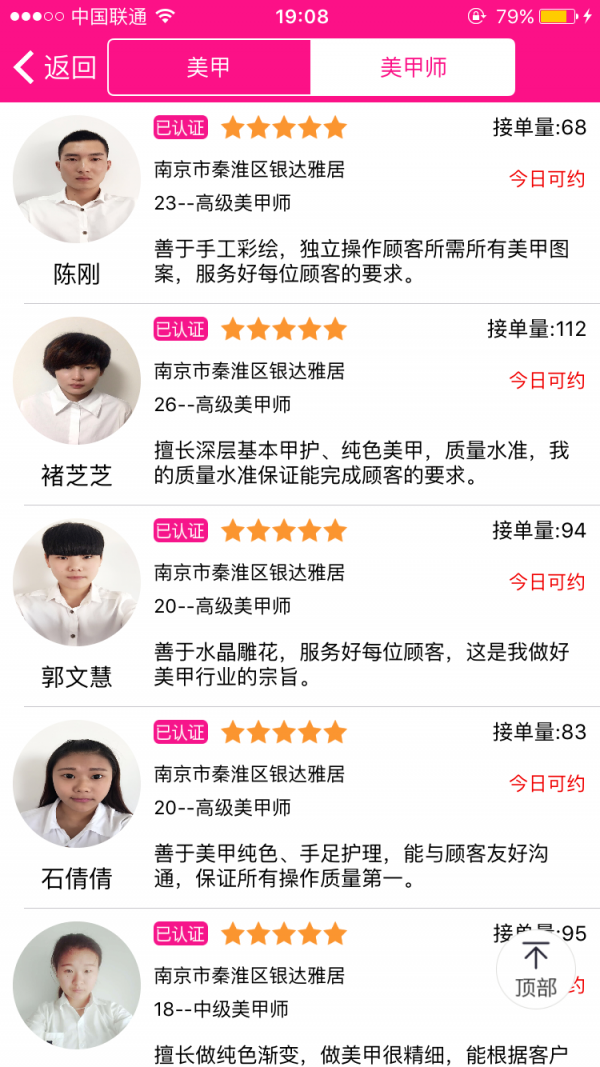Tap 今日可约 for 石倩倩
Image resolution: width=600 pixels, height=1067 pixels.
tap(546, 783)
